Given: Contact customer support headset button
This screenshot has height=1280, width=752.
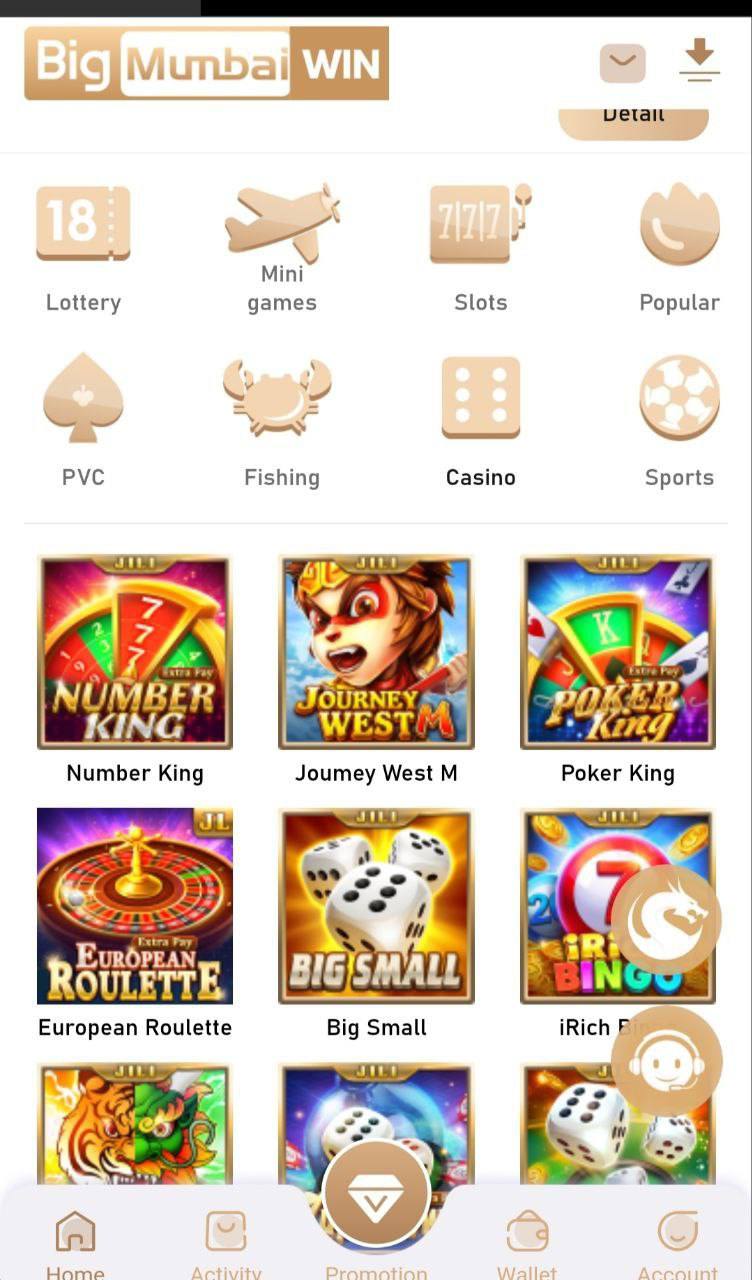Looking at the screenshot, I should [x=666, y=1061].
